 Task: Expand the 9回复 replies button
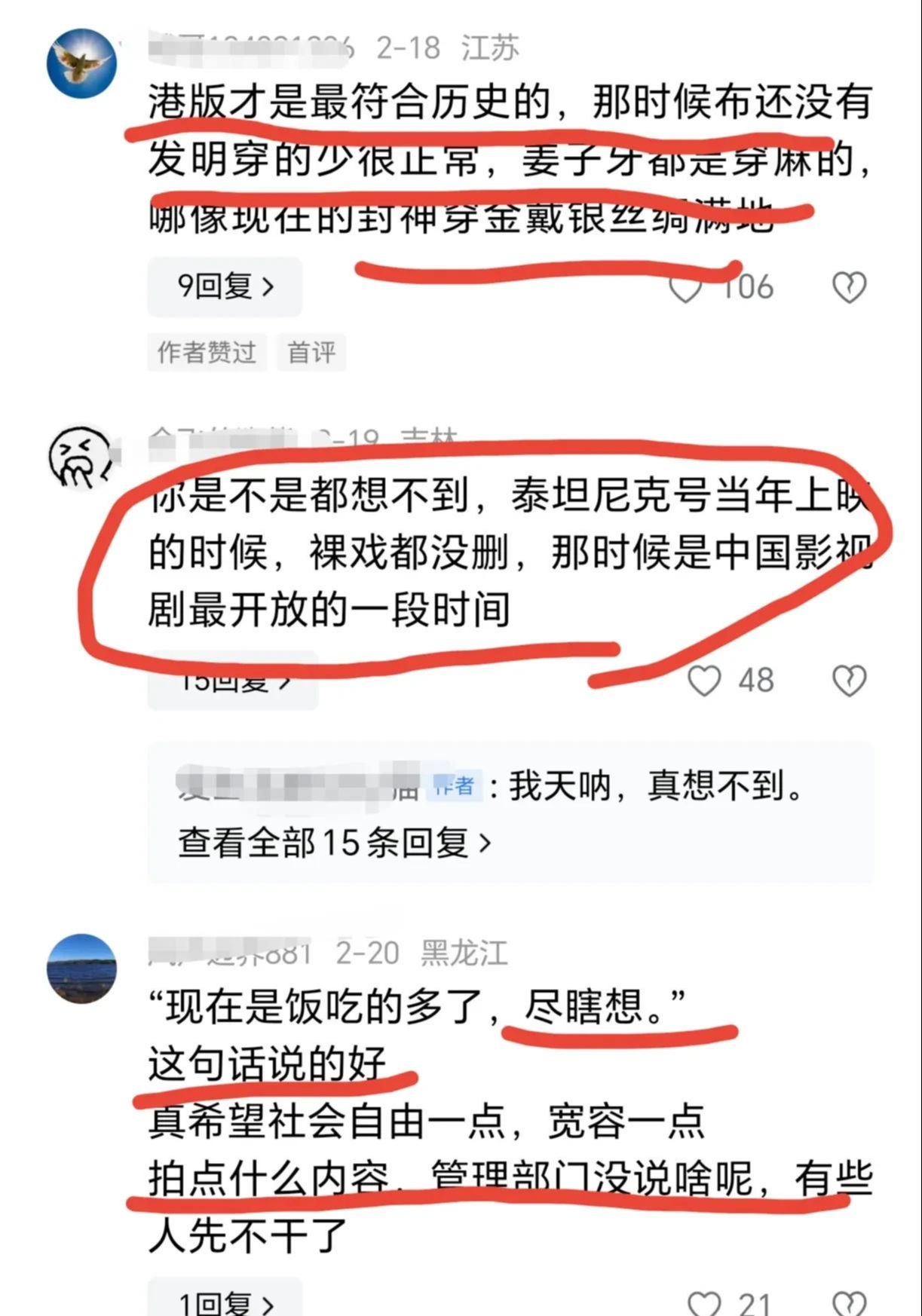coord(225,286)
